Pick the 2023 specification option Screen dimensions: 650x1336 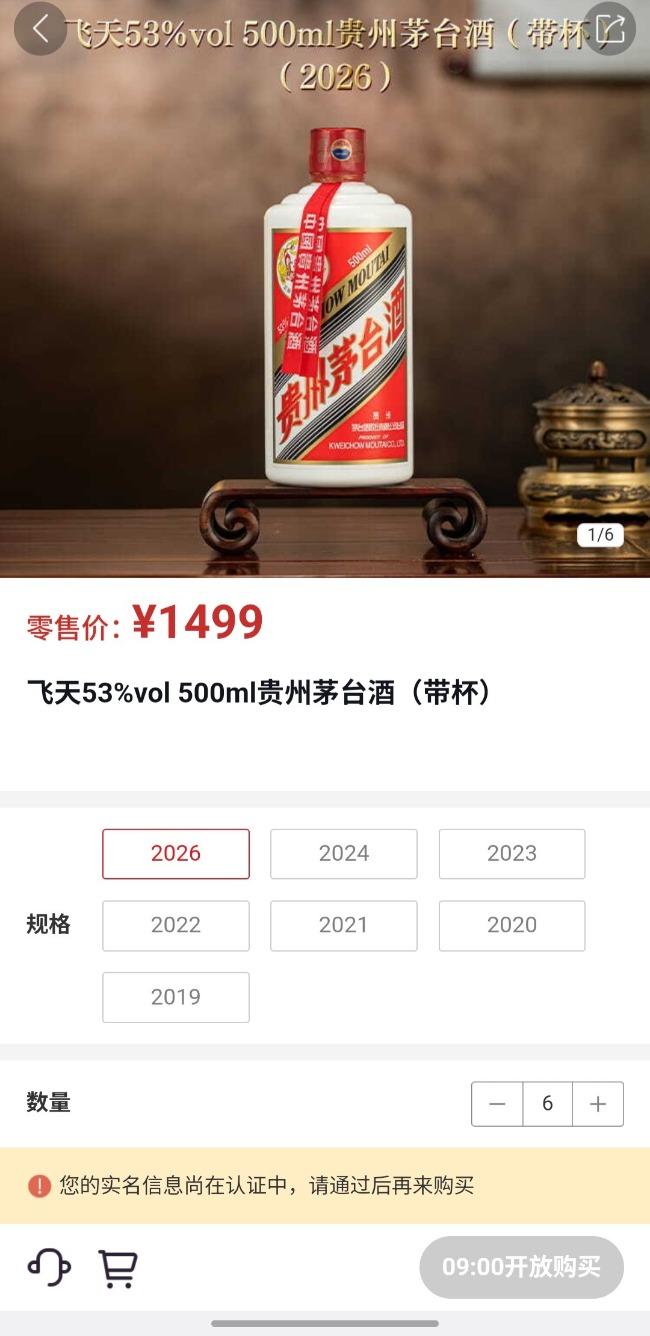512,854
